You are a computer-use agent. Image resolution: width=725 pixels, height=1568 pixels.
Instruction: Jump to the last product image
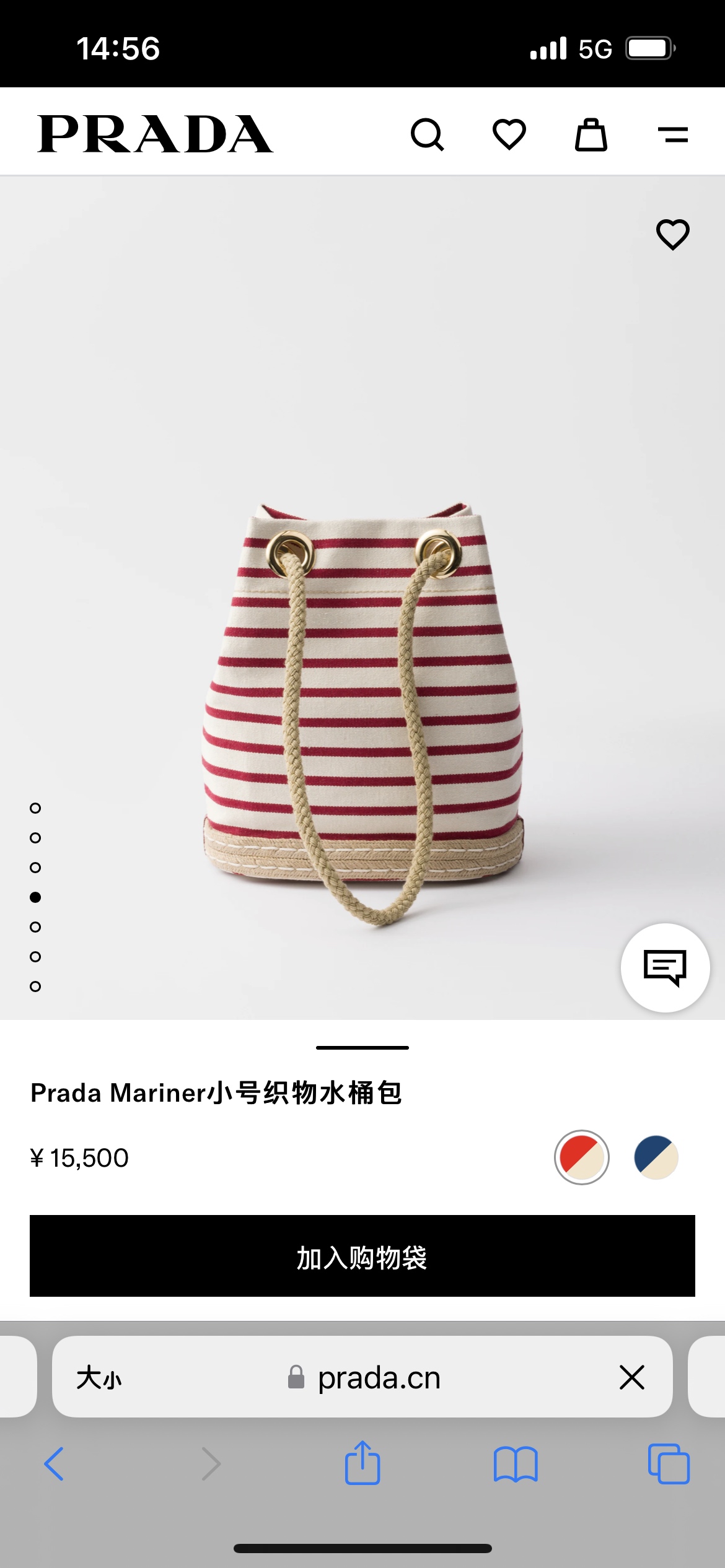tap(35, 987)
